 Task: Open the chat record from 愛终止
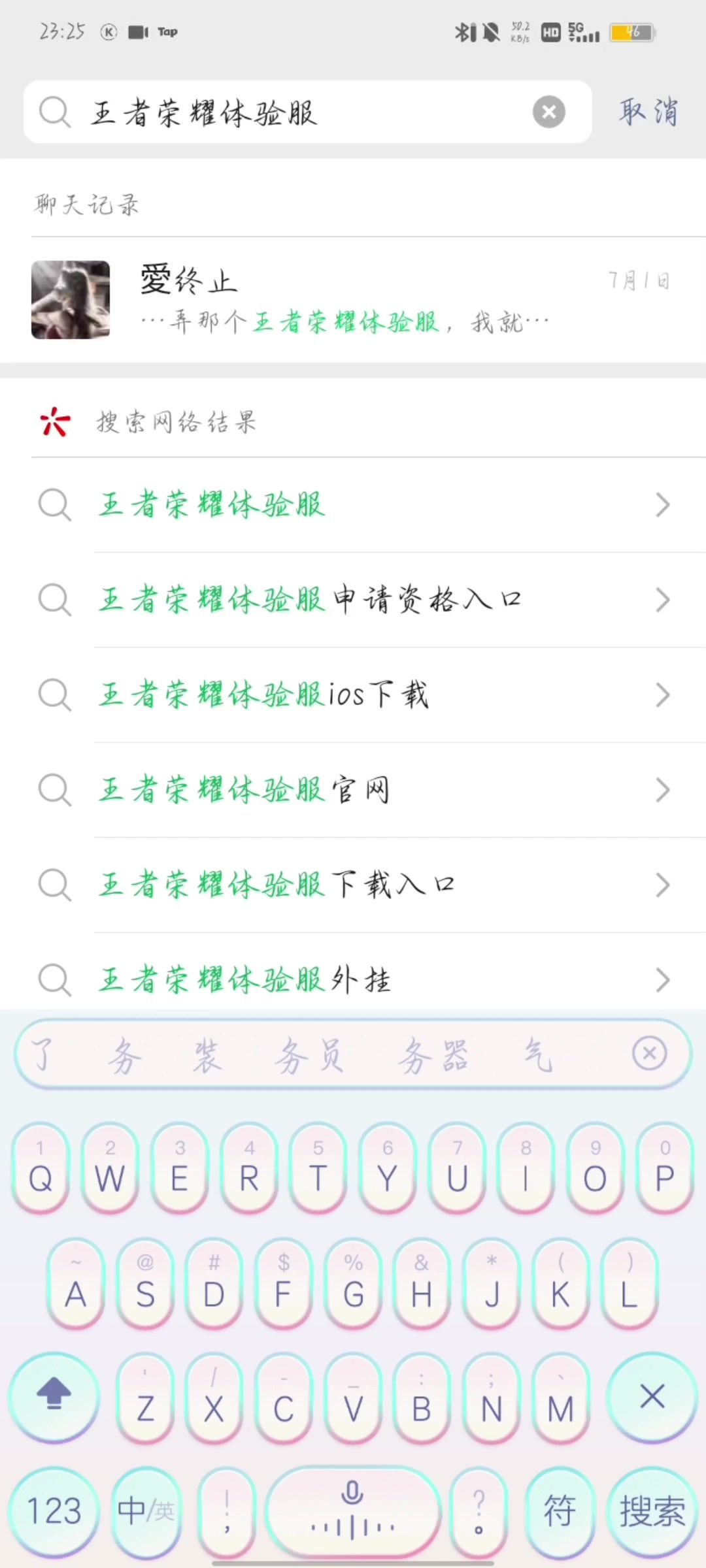(353, 300)
